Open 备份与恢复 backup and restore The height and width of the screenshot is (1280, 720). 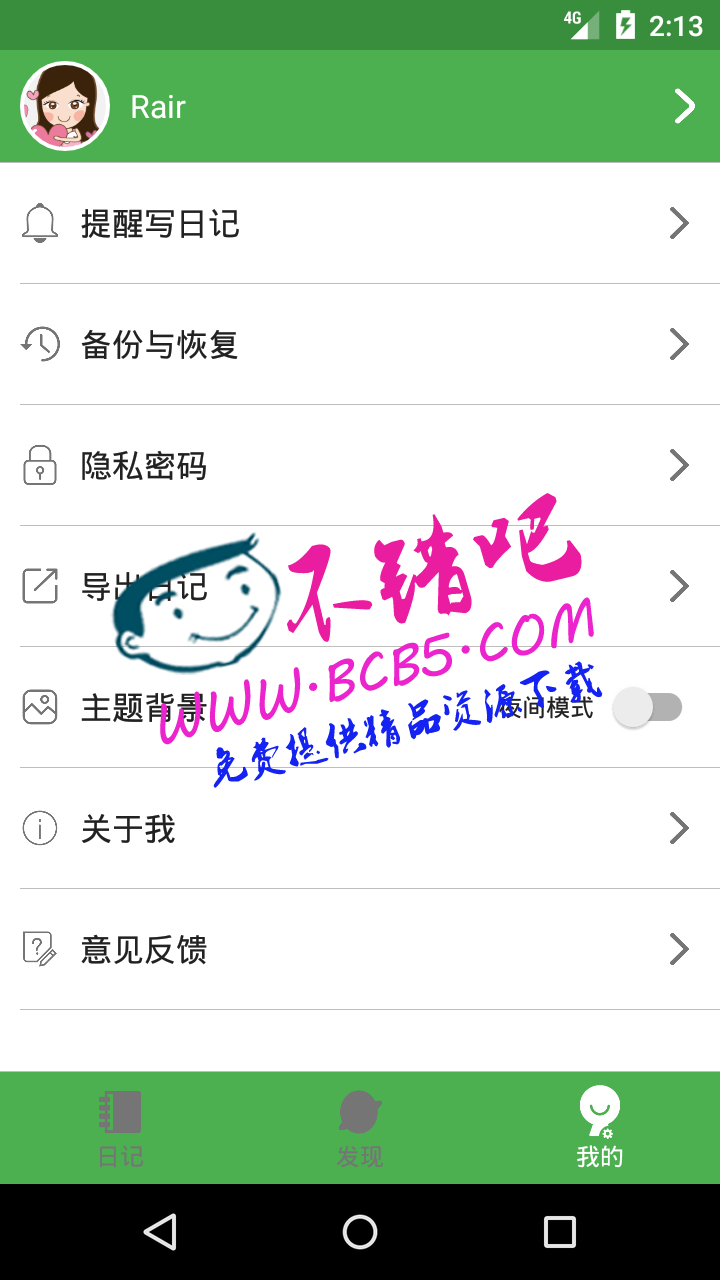(x=360, y=344)
